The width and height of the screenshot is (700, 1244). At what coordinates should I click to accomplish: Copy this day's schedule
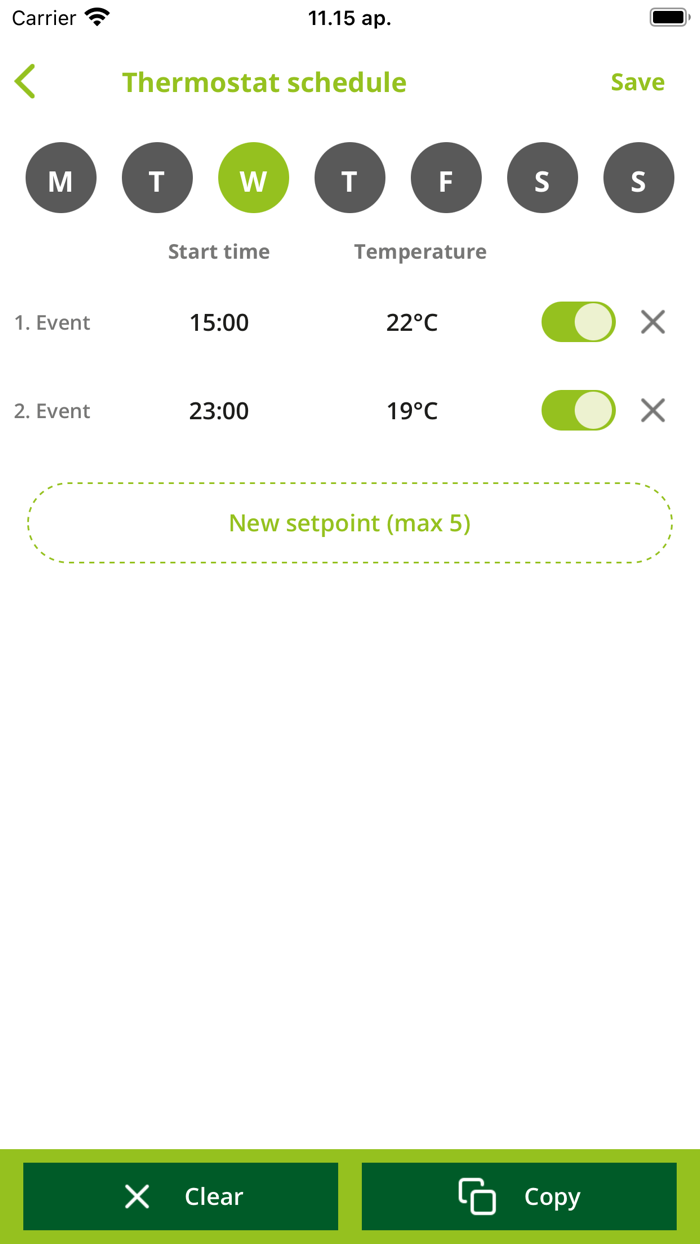pyautogui.click(x=519, y=1196)
